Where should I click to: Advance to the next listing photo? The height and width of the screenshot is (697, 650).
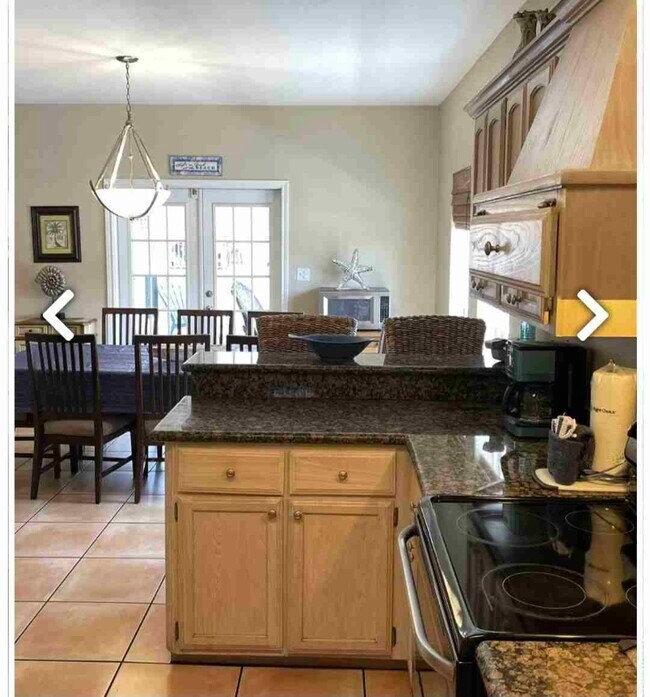click(592, 315)
